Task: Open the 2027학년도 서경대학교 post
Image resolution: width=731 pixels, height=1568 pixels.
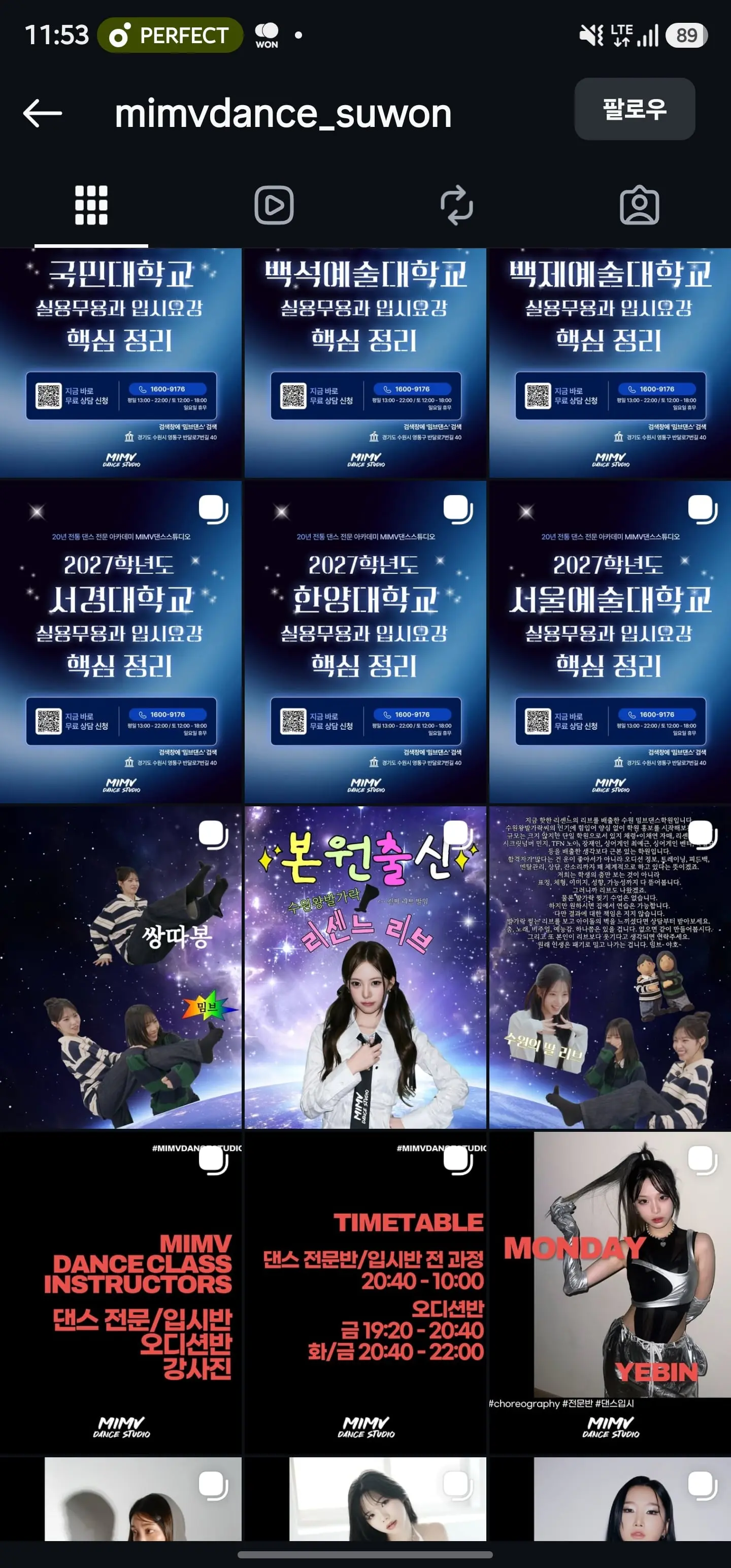Action: (120, 642)
